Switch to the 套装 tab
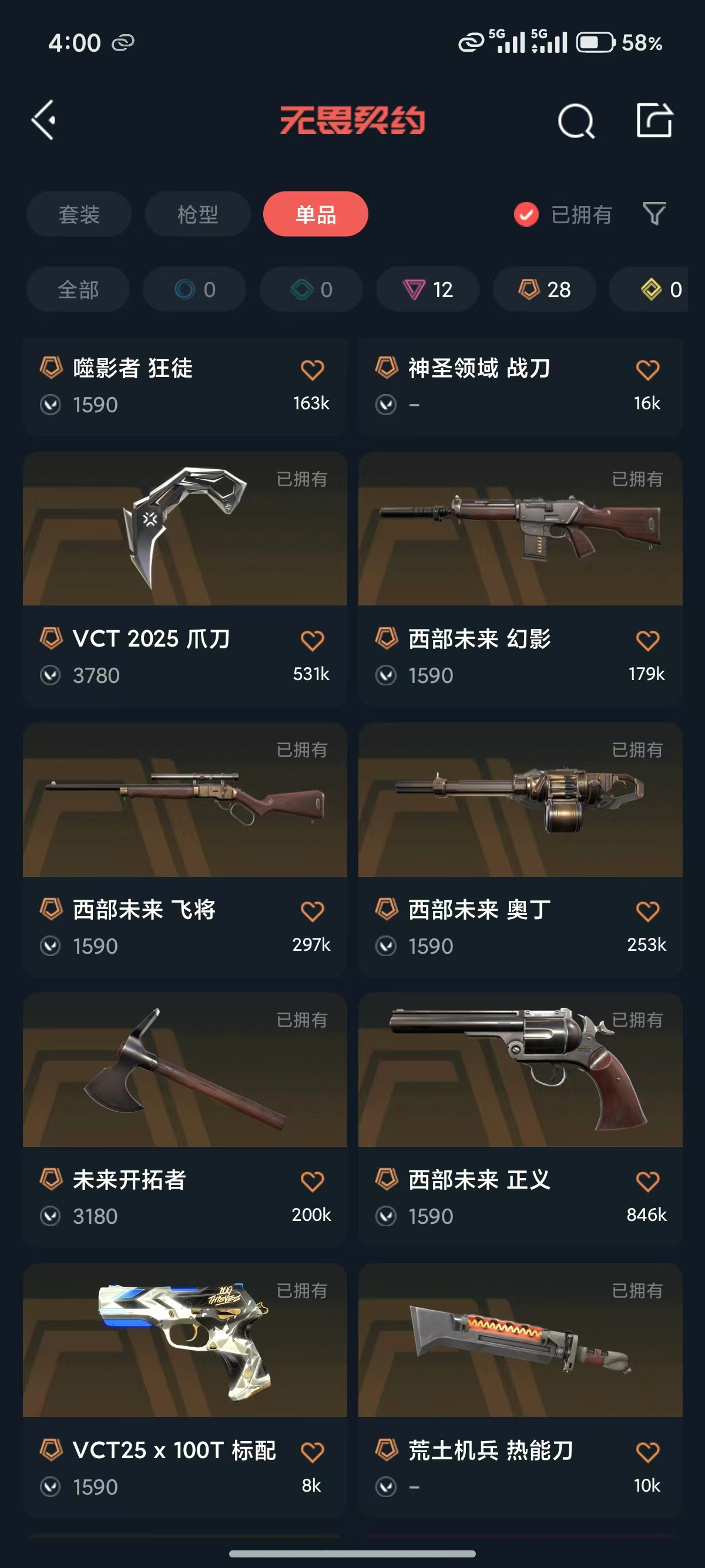The image size is (705, 1568). pyautogui.click(x=79, y=214)
